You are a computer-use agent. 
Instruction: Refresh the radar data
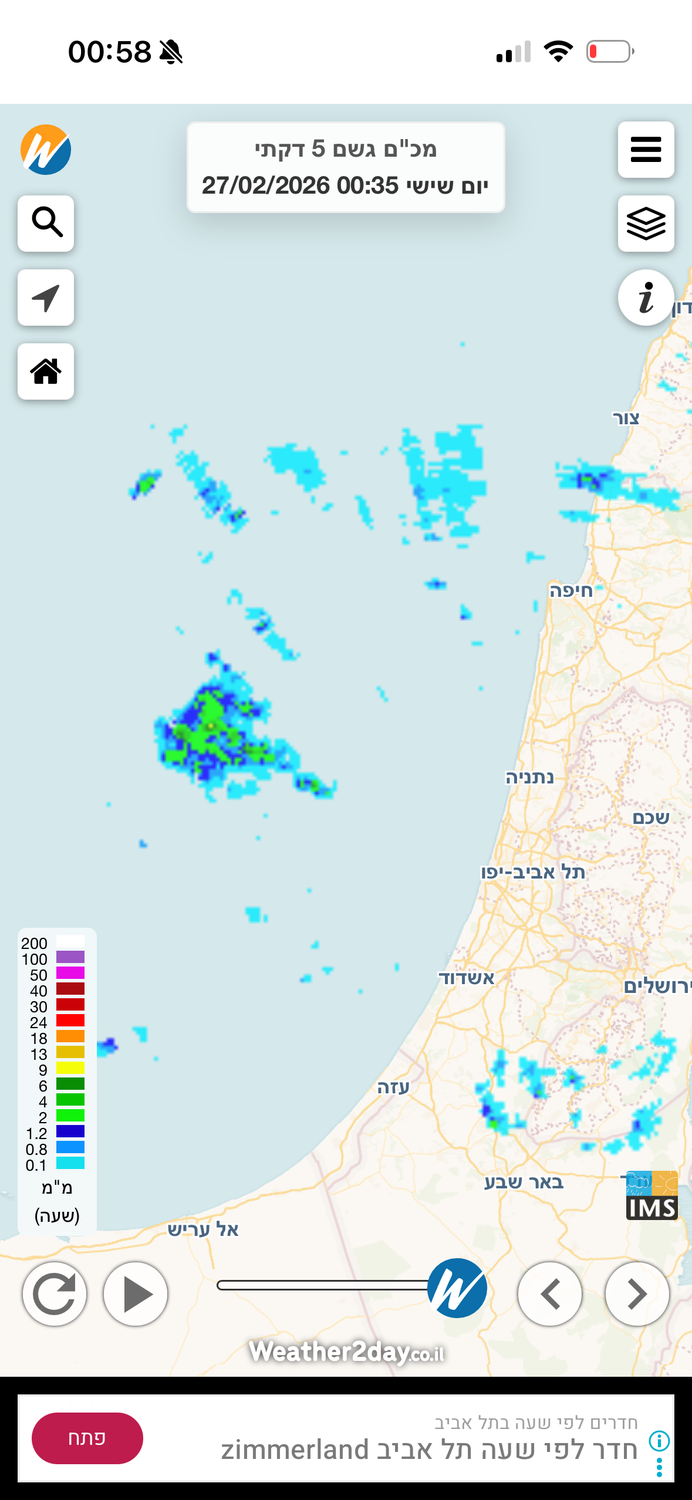tap(54, 1294)
